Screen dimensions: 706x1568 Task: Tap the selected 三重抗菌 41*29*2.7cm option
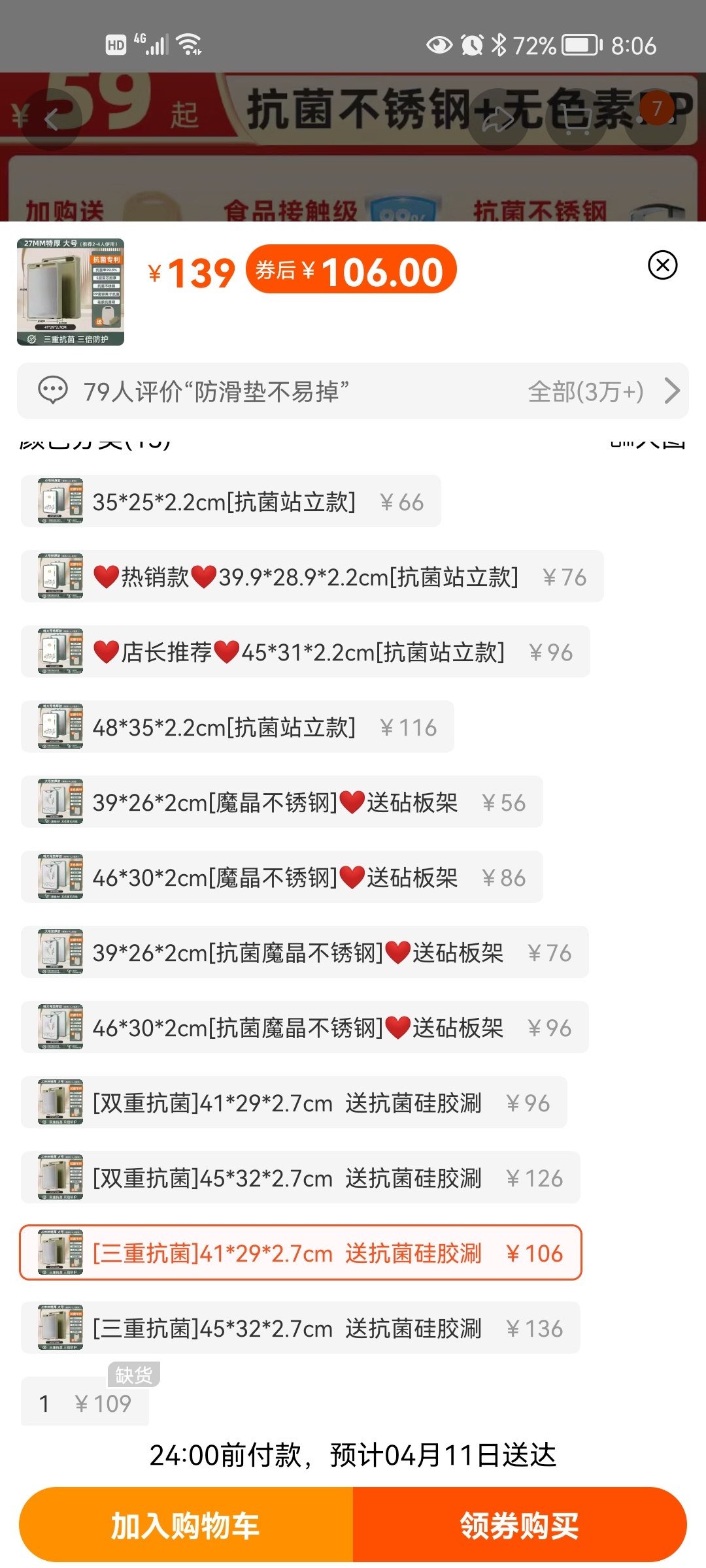(300, 1253)
